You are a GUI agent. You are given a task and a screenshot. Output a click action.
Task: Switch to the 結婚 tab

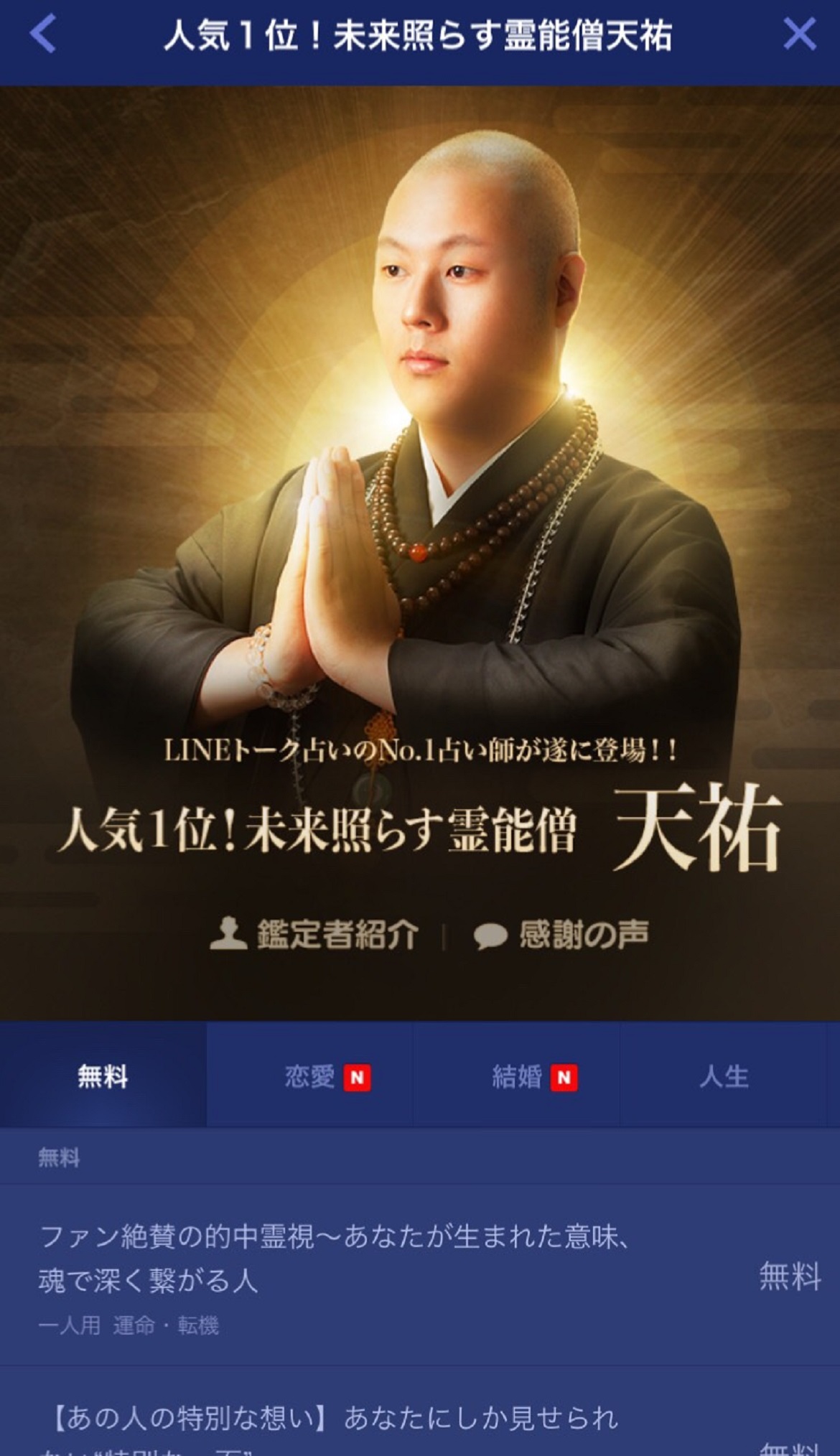pyautogui.click(x=517, y=1075)
